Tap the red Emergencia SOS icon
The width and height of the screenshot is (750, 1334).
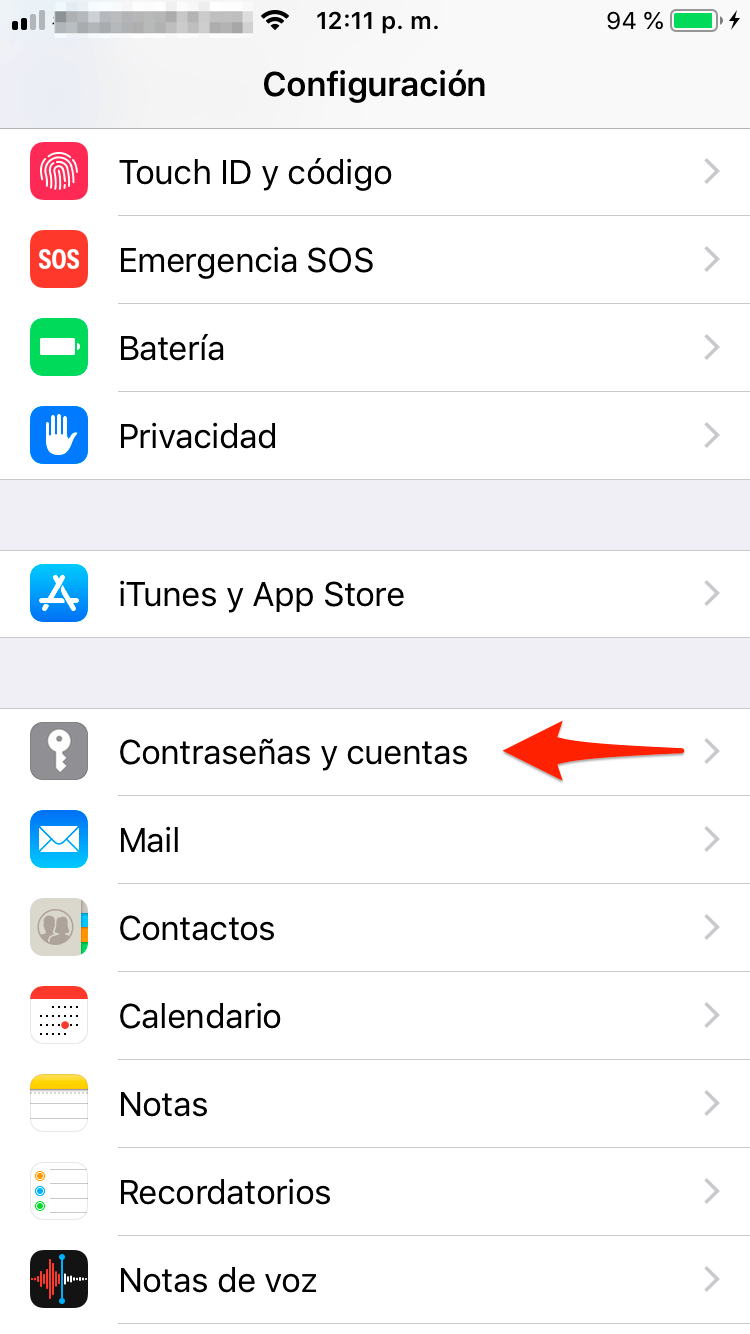[58, 259]
